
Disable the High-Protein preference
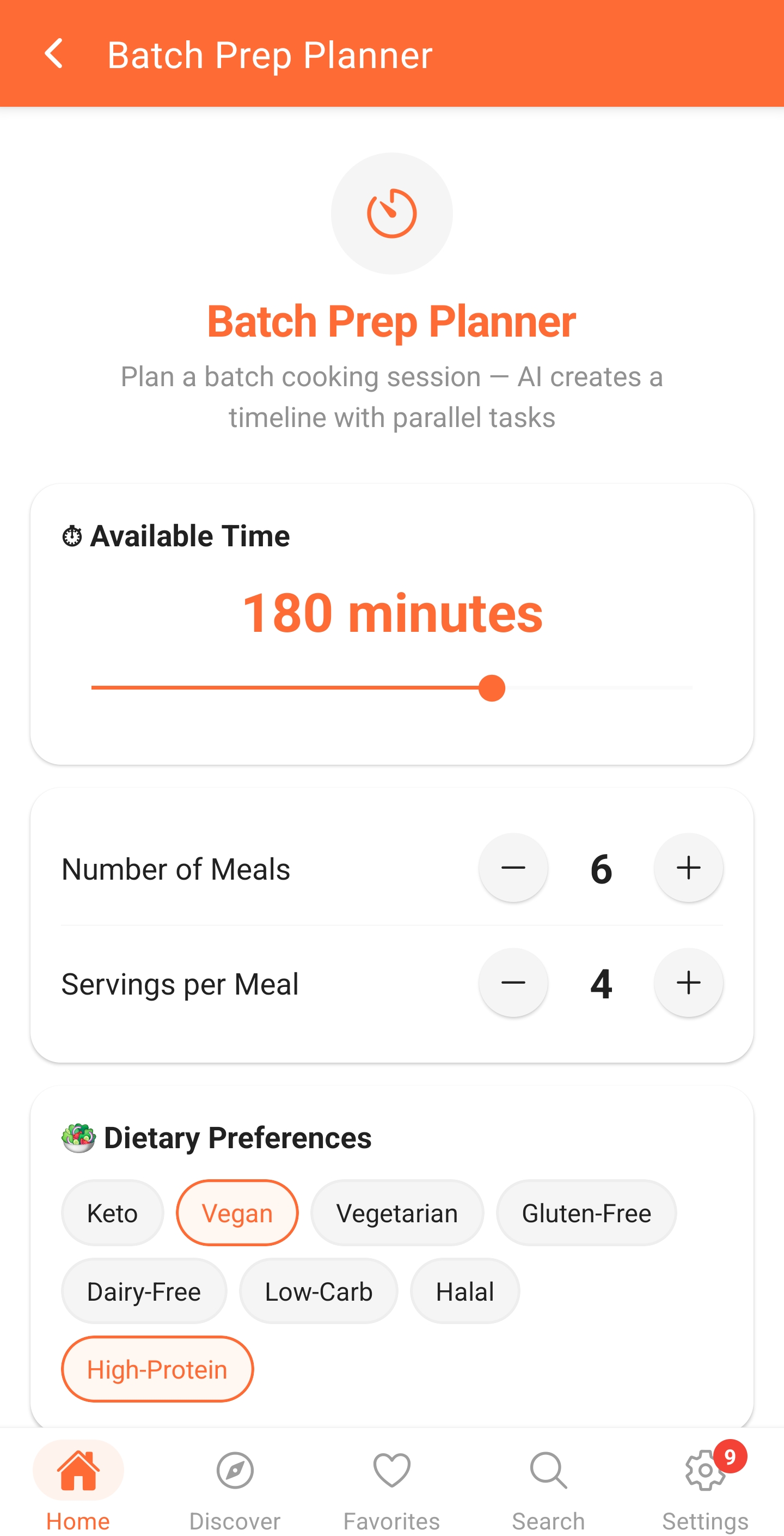pos(157,1369)
